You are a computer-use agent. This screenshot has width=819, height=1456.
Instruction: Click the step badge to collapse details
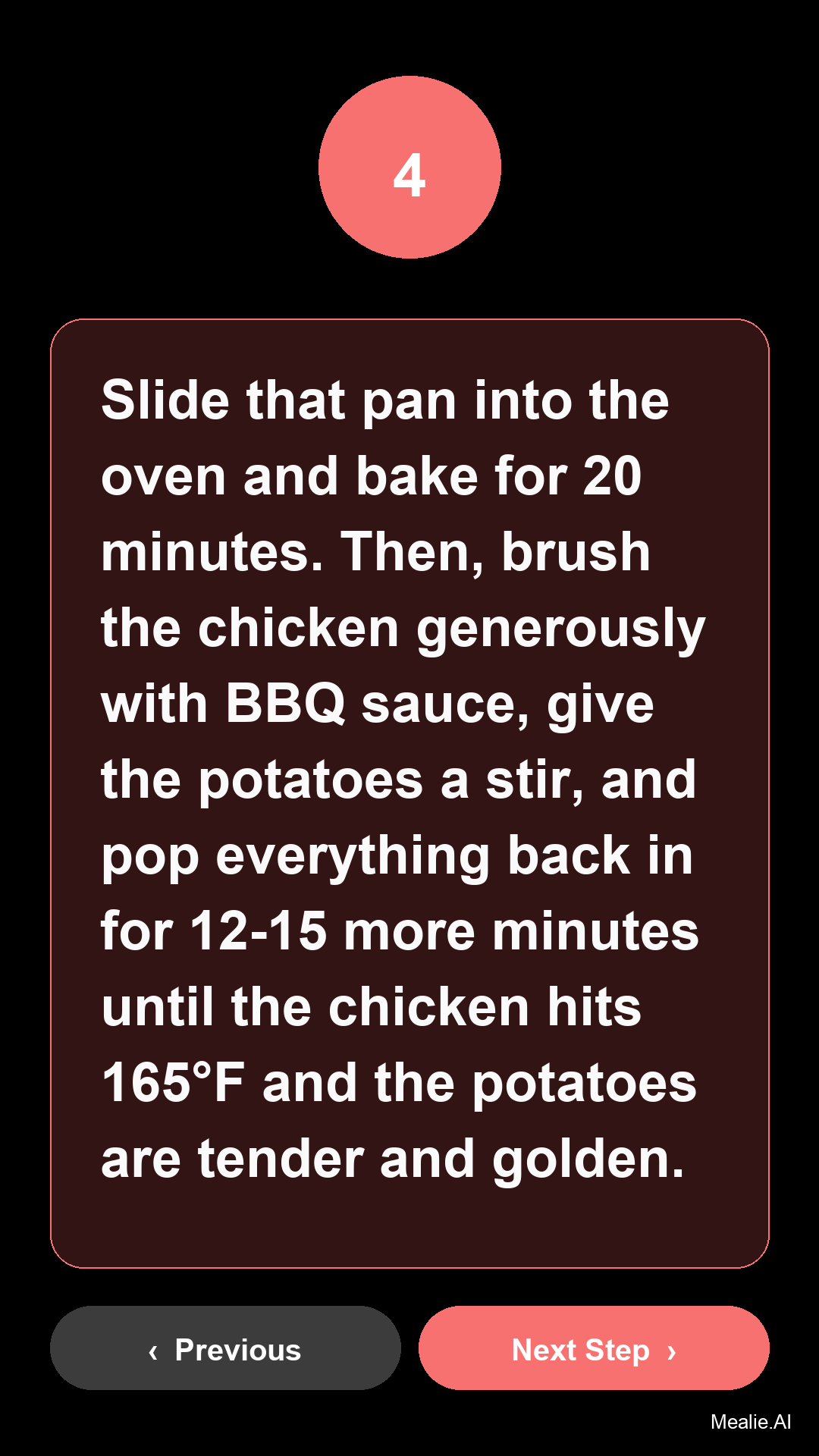[x=409, y=168]
